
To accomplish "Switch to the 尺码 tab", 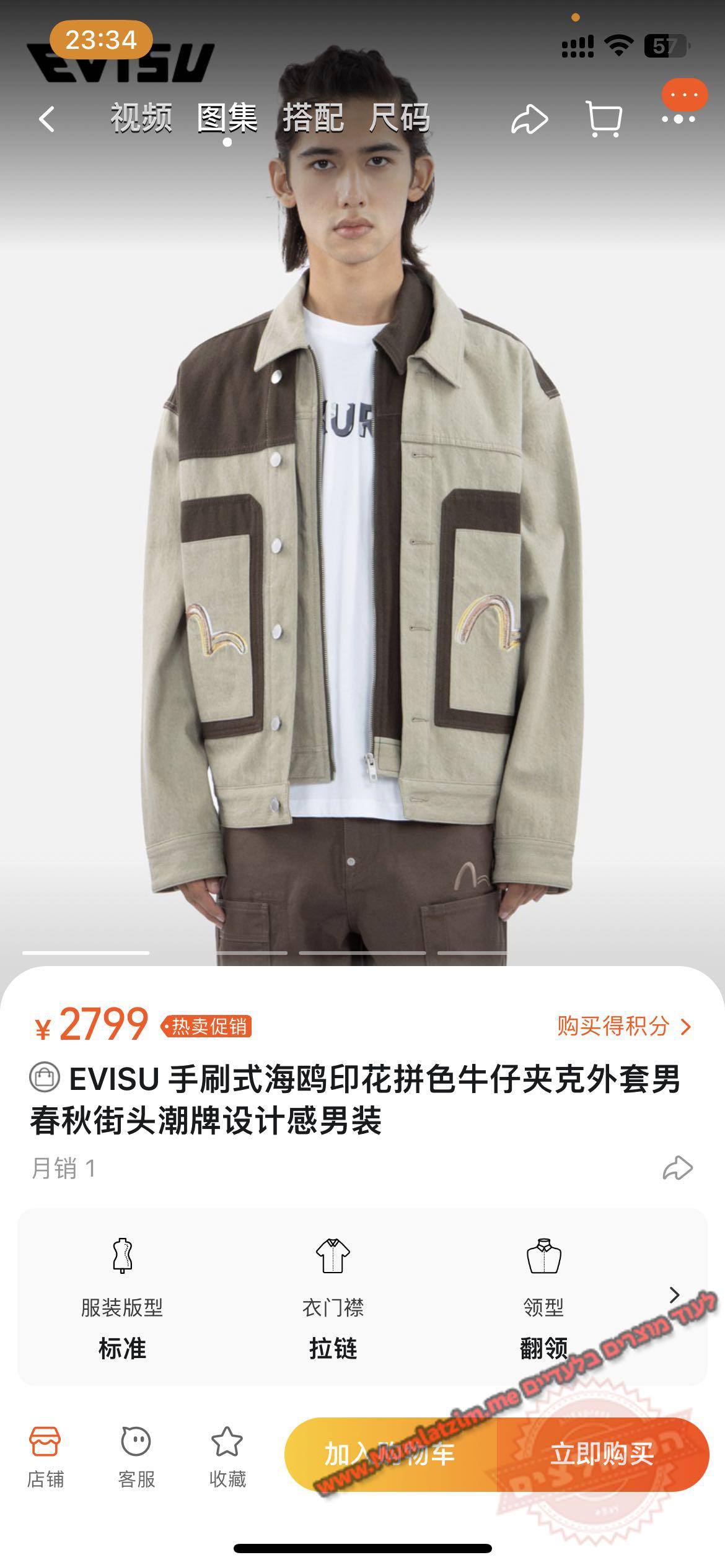I will coord(400,118).
